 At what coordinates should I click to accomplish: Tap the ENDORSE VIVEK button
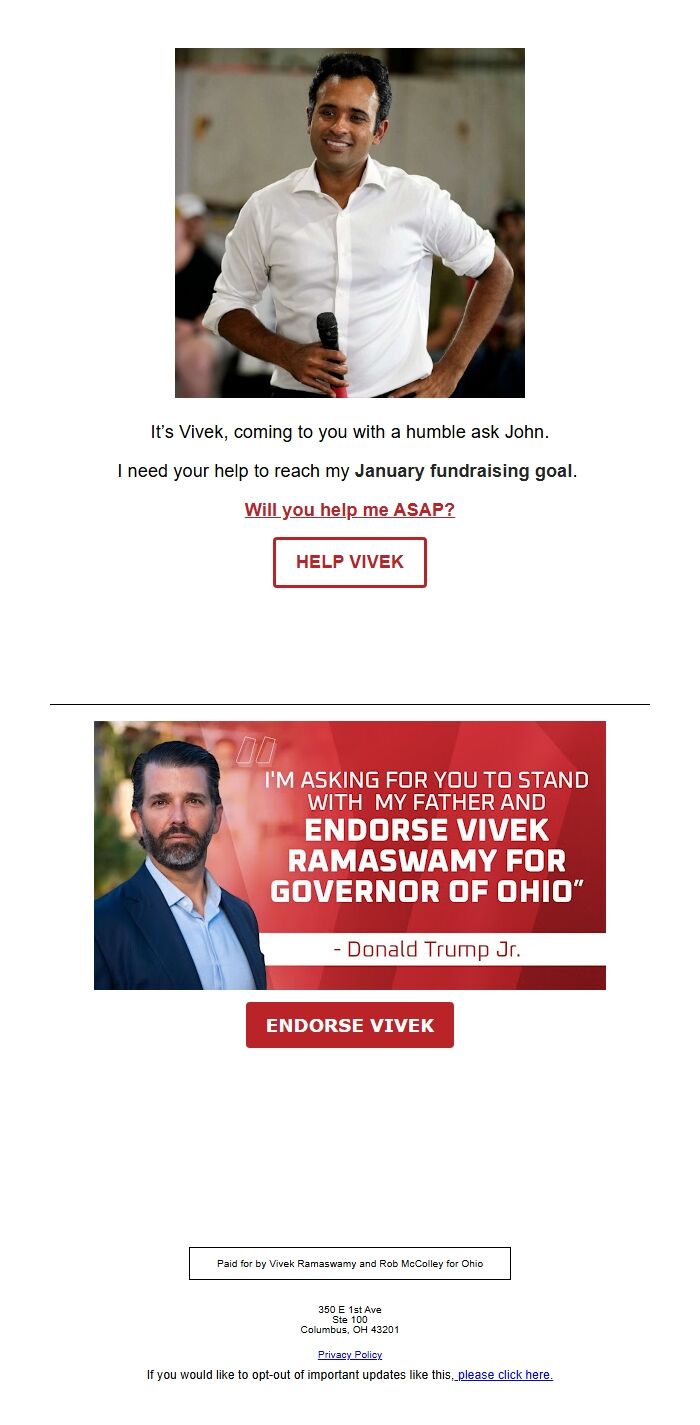pyautogui.click(x=350, y=1025)
